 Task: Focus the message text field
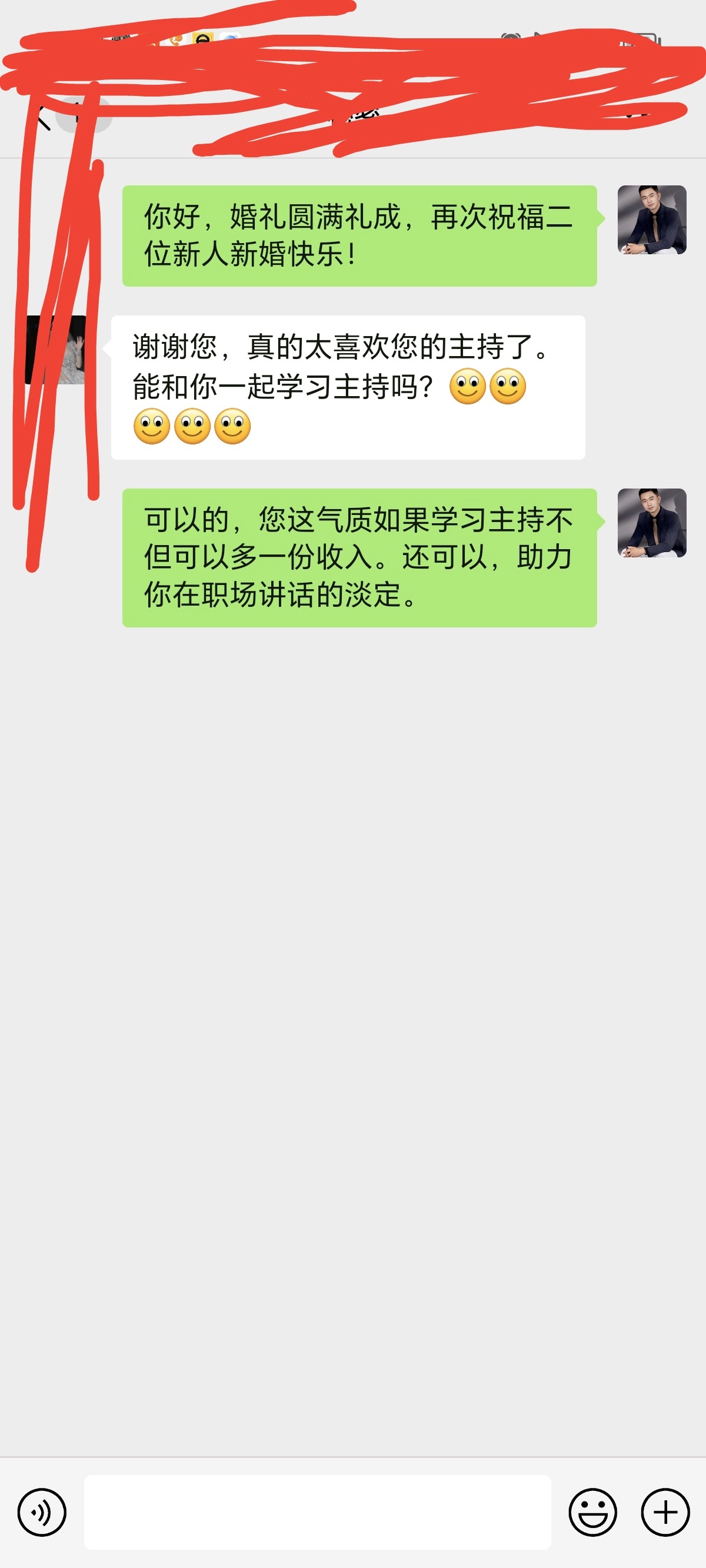[317, 1512]
